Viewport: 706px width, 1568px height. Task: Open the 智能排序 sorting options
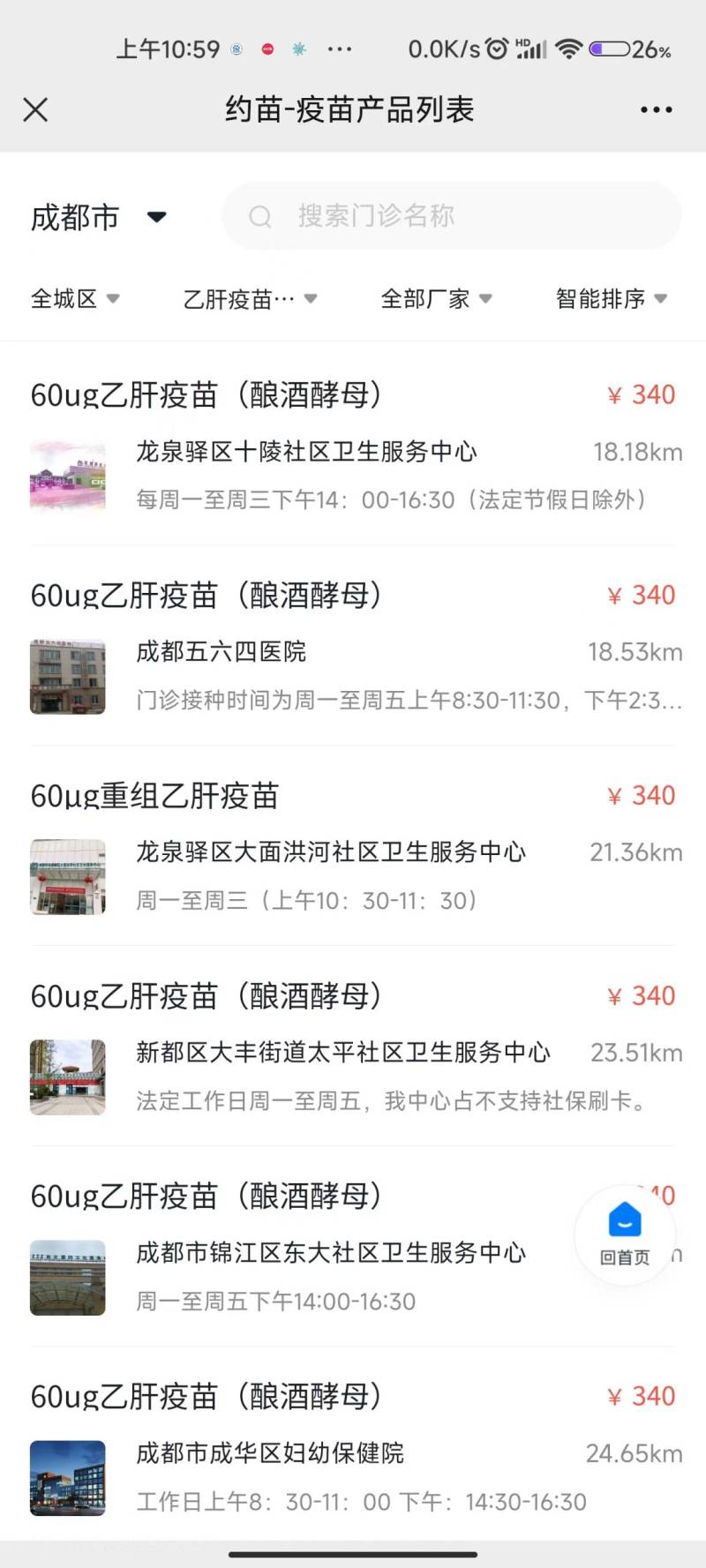[609, 298]
